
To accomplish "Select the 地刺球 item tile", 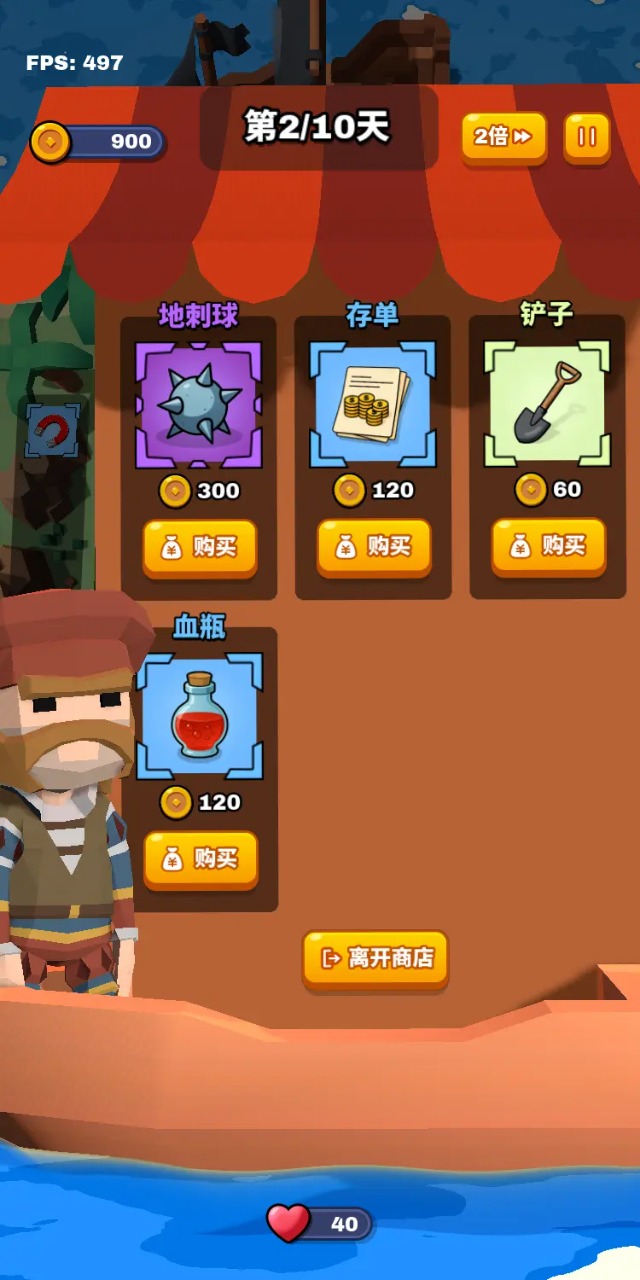I will (x=199, y=404).
